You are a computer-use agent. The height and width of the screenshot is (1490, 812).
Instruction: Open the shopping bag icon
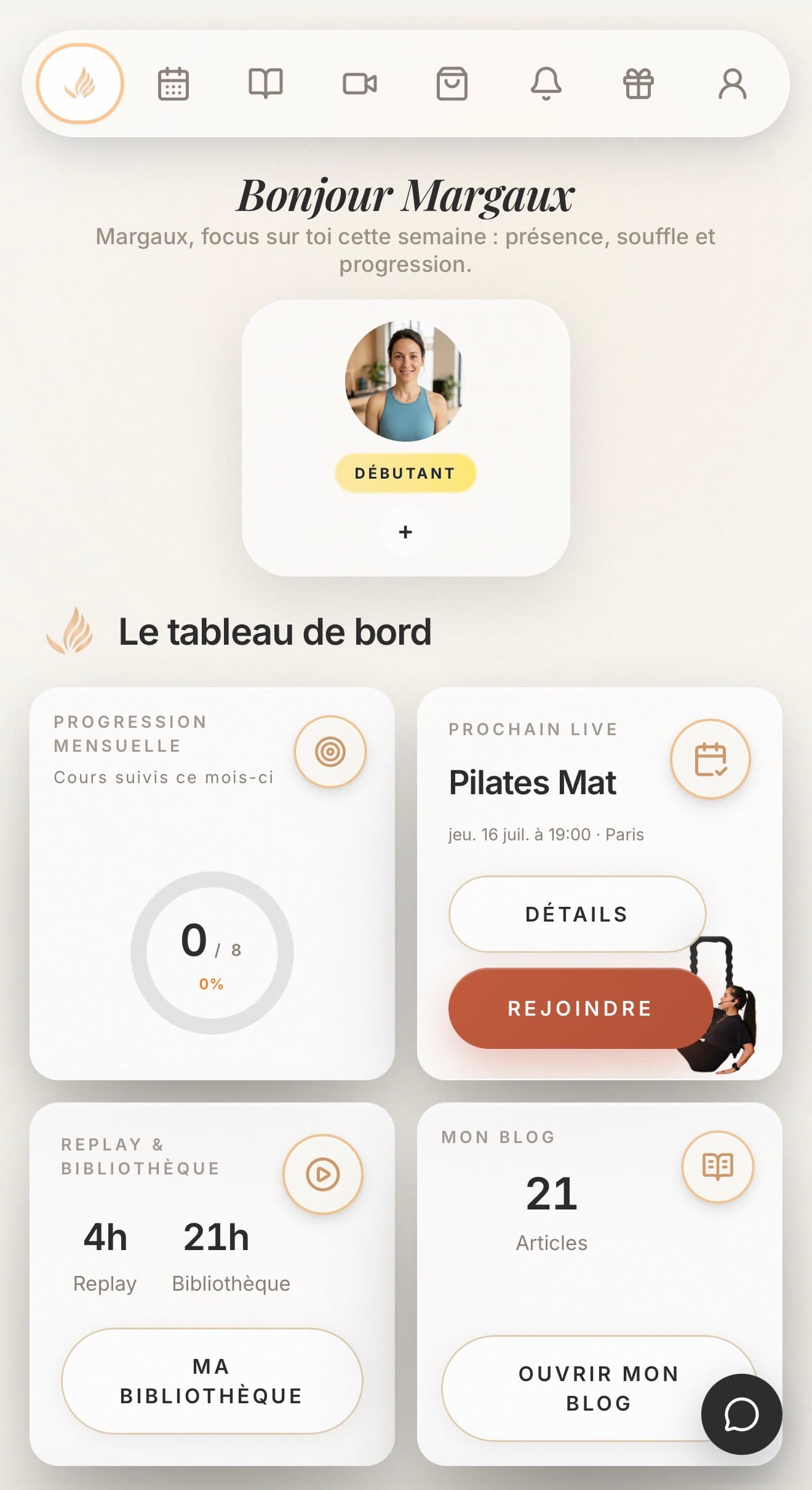tap(452, 84)
